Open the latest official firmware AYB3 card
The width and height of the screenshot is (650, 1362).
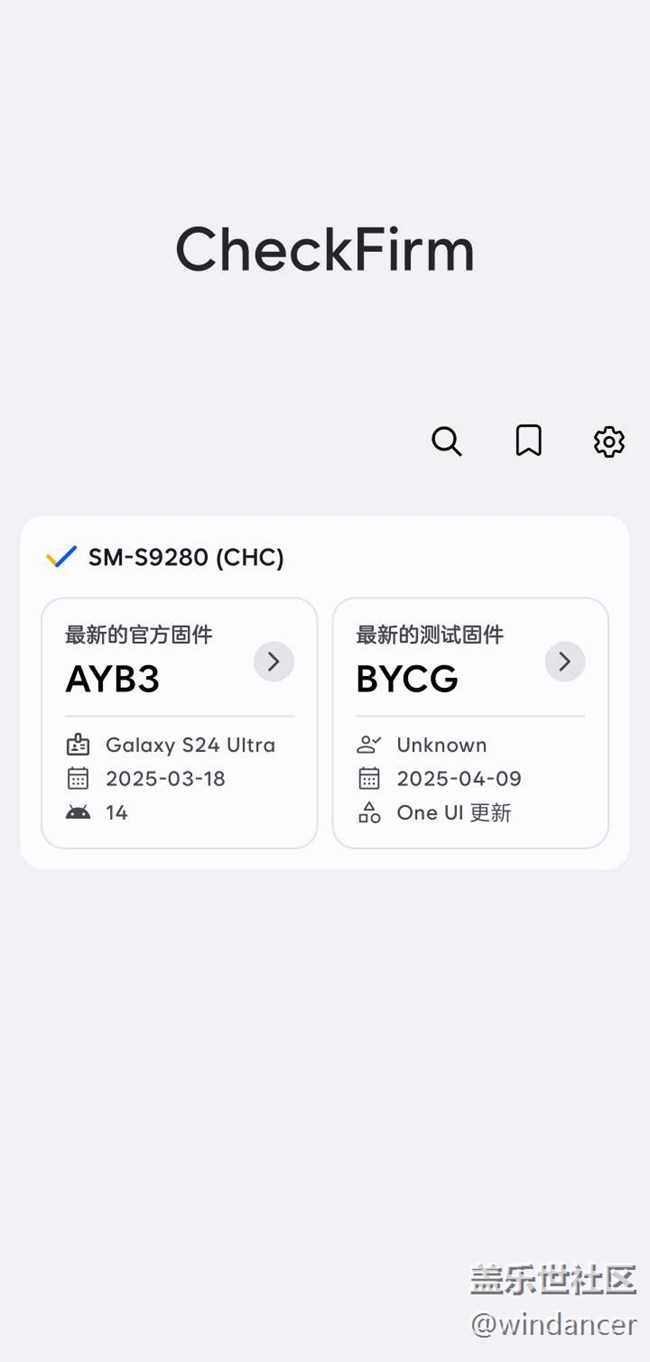tap(179, 723)
